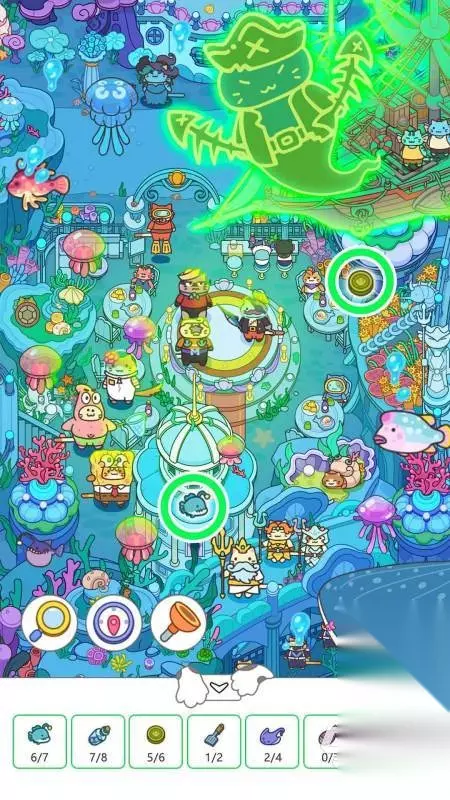This screenshot has height=800, width=450.
Task: Select the anglerfish item card showing 6/7
Action: tap(40, 741)
